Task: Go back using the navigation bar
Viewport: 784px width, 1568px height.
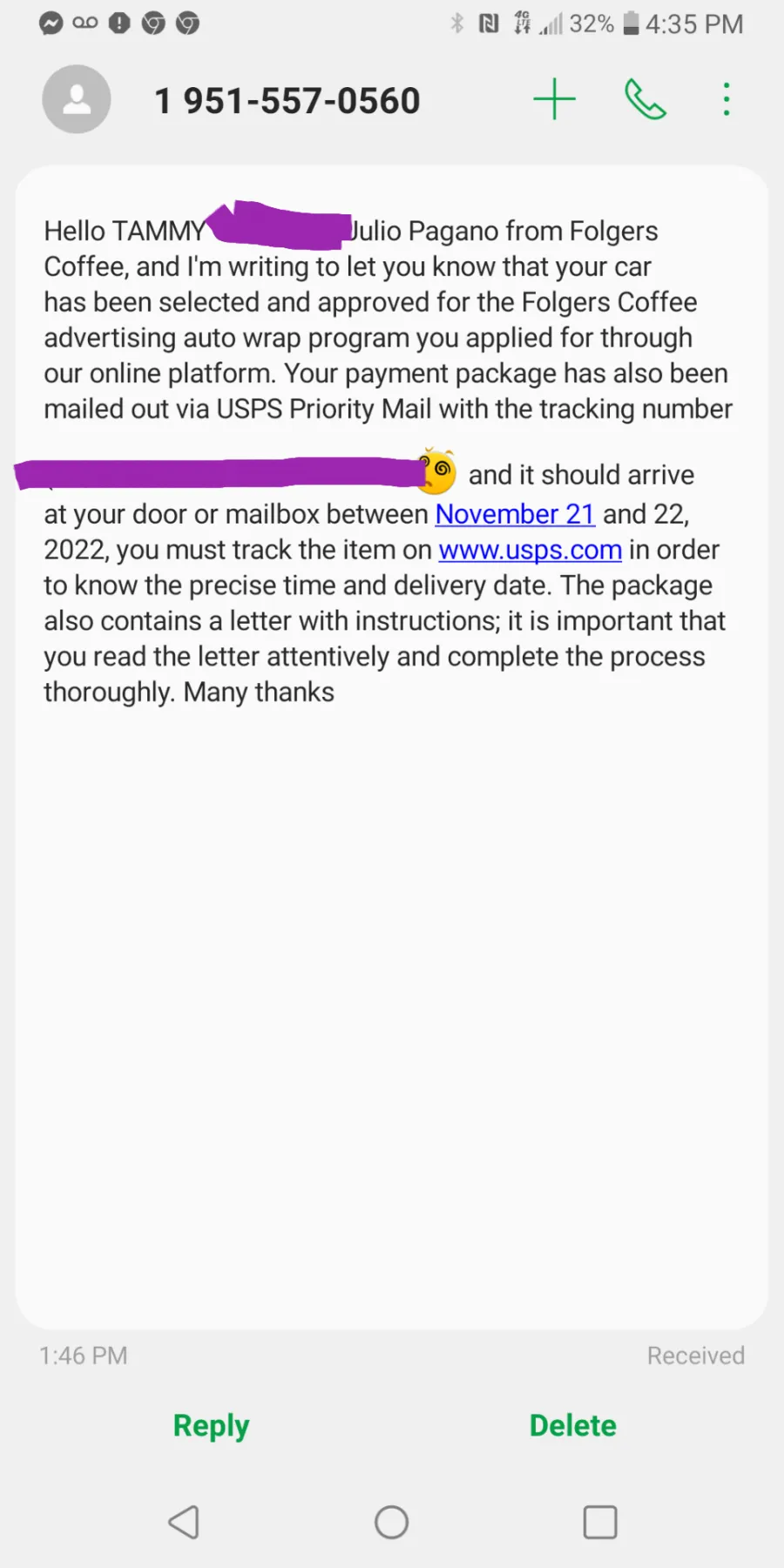Action: pyautogui.click(x=184, y=1522)
